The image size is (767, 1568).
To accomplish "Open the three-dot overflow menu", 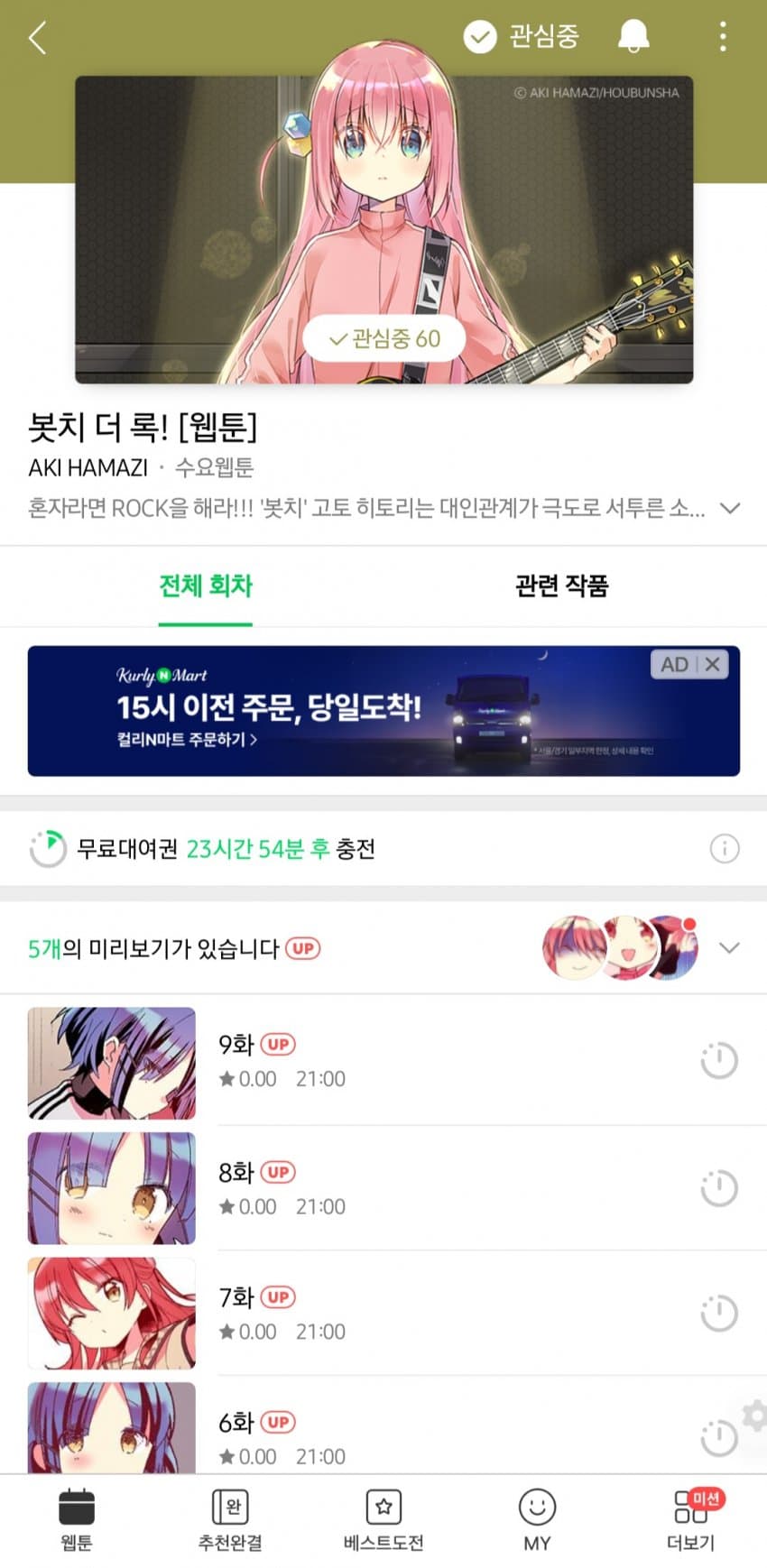I will 723,37.
